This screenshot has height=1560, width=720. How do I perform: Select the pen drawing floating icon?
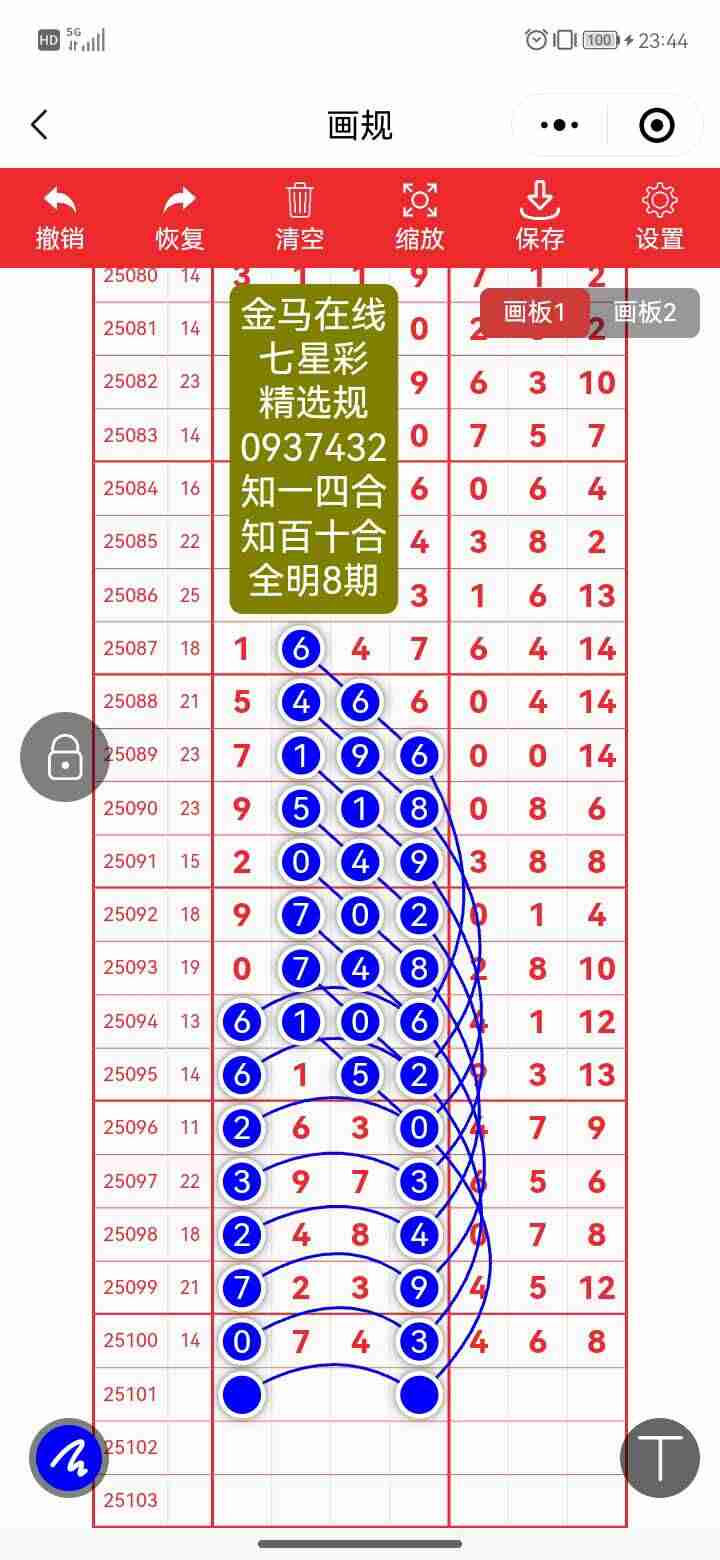tap(68, 1458)
